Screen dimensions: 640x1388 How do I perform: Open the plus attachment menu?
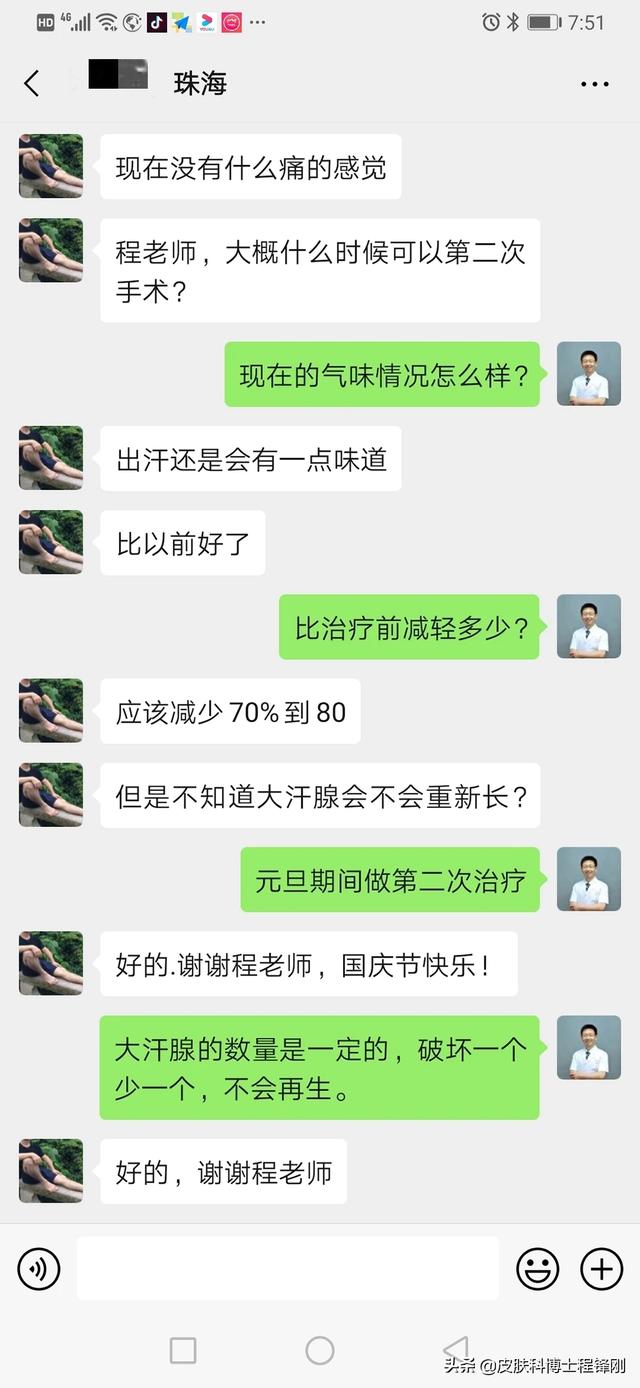pos(601,1269)
